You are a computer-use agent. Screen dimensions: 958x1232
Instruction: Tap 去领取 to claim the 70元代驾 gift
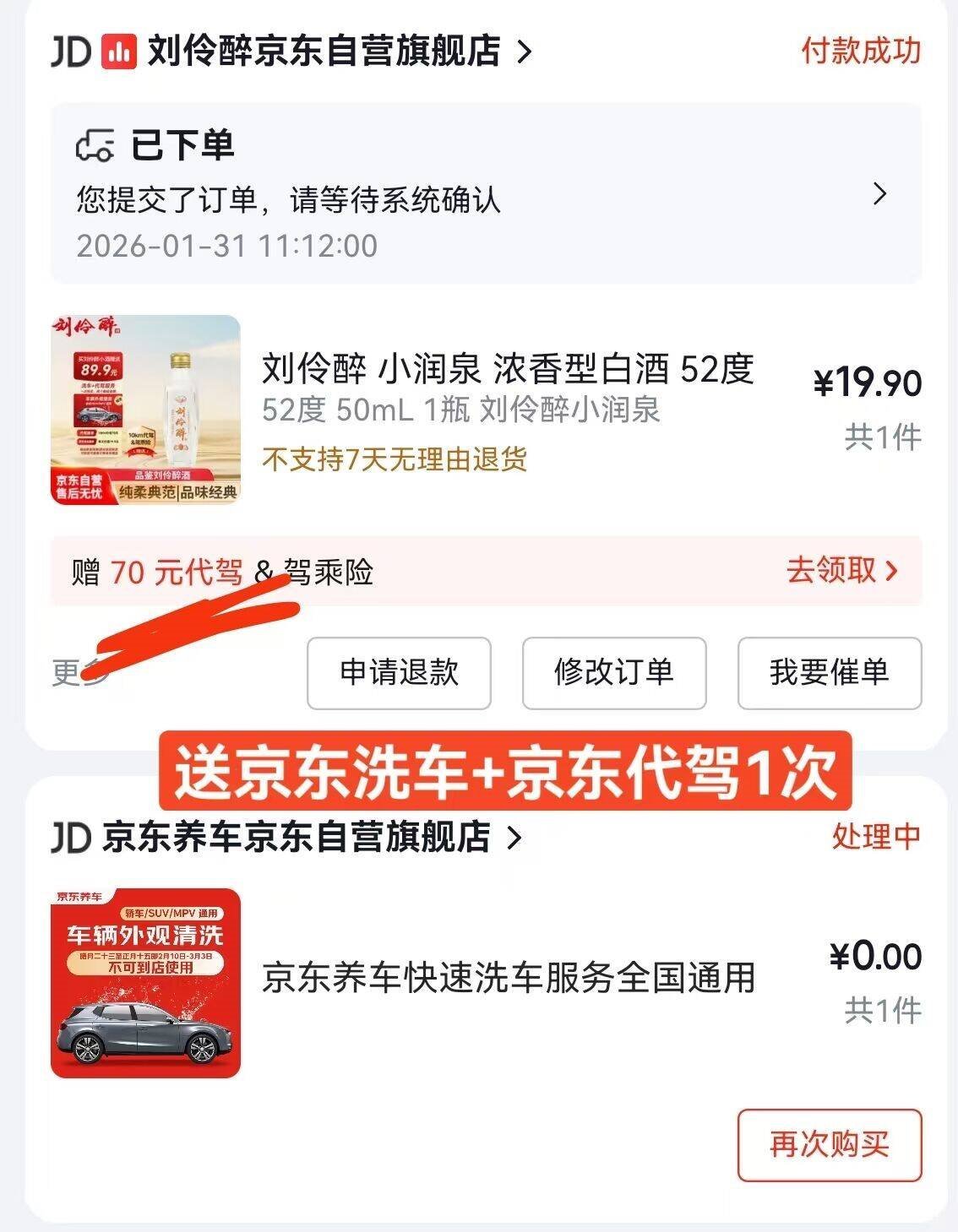click(x=841, y=571)
